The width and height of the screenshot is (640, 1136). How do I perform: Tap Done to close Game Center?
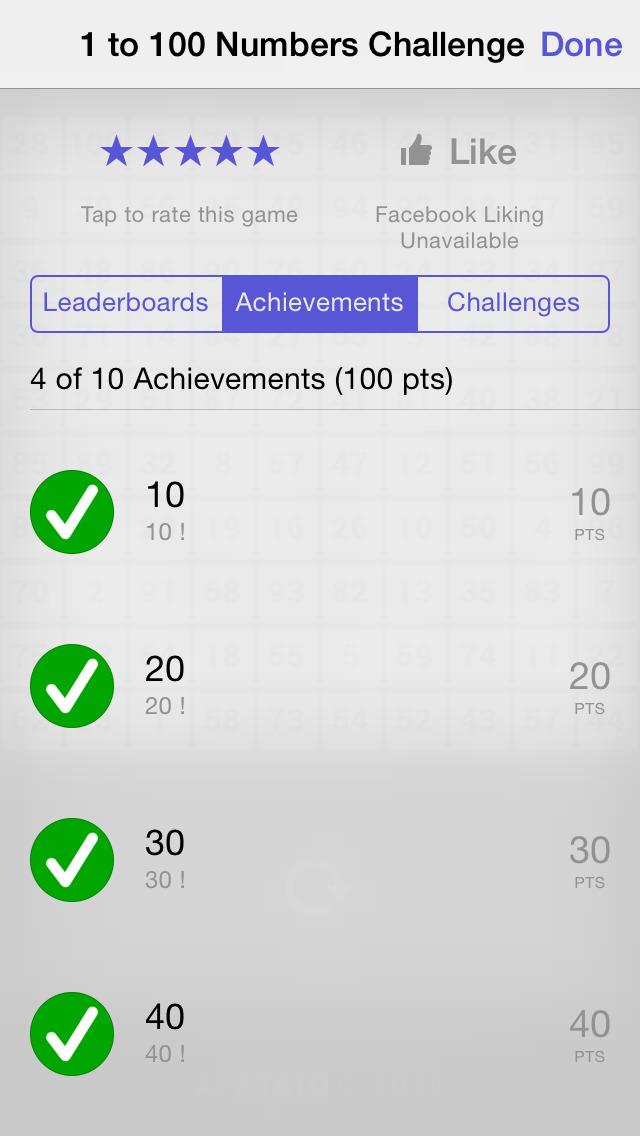pos(581,45)
